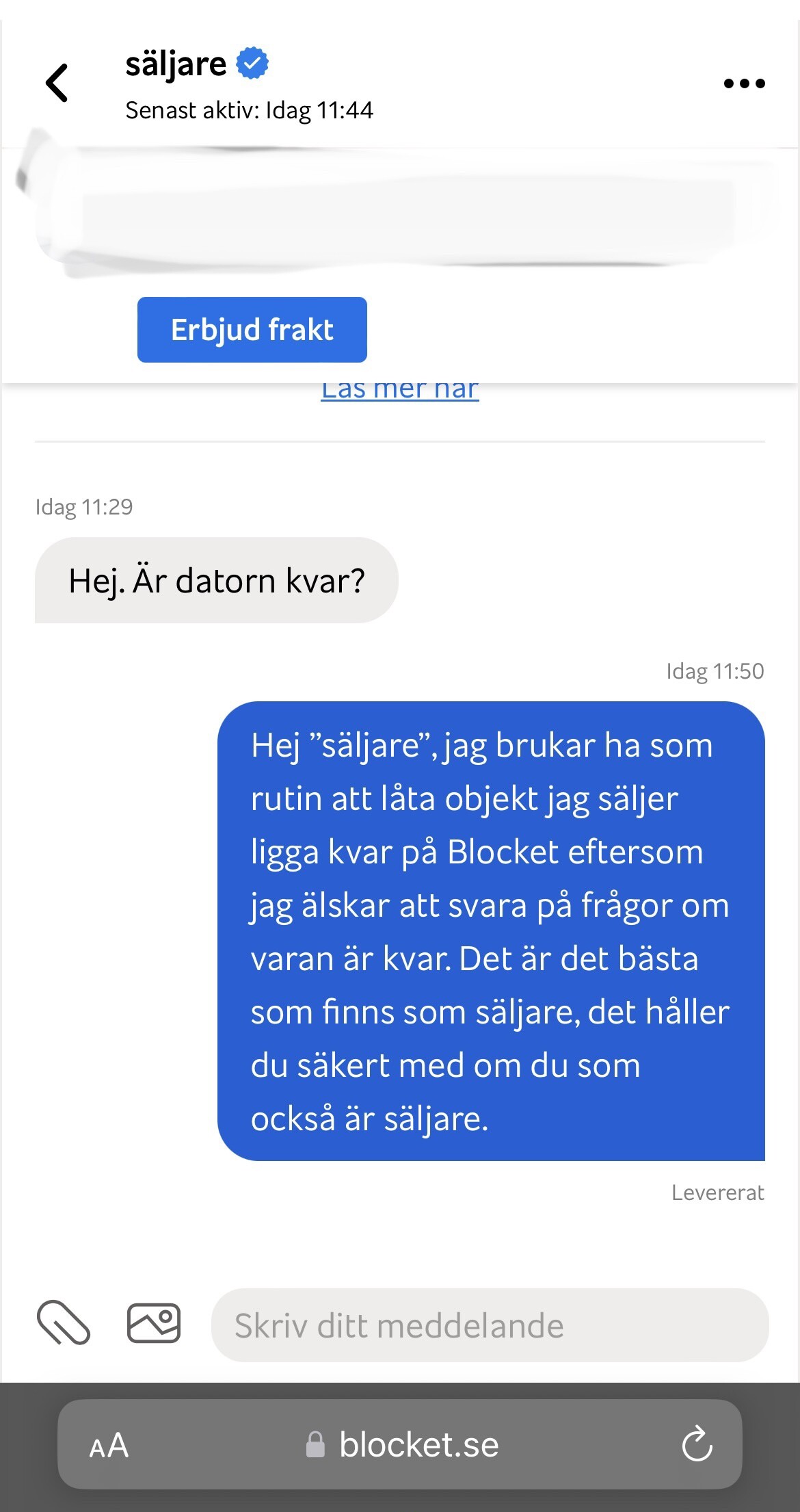Screen dimensions: 800x1512
Task: Attach a file with the paperclip icon
Action: [63, 1323]
